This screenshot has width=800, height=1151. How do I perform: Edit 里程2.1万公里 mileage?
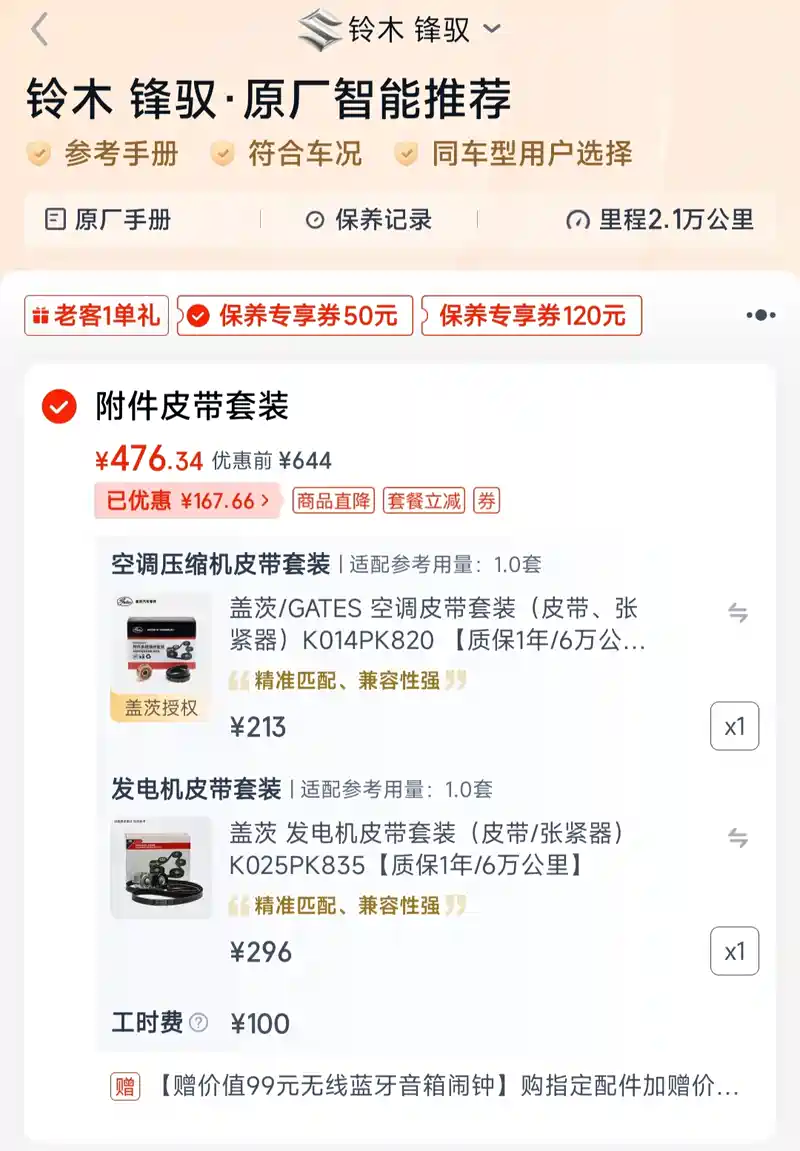tap(660, 219)
